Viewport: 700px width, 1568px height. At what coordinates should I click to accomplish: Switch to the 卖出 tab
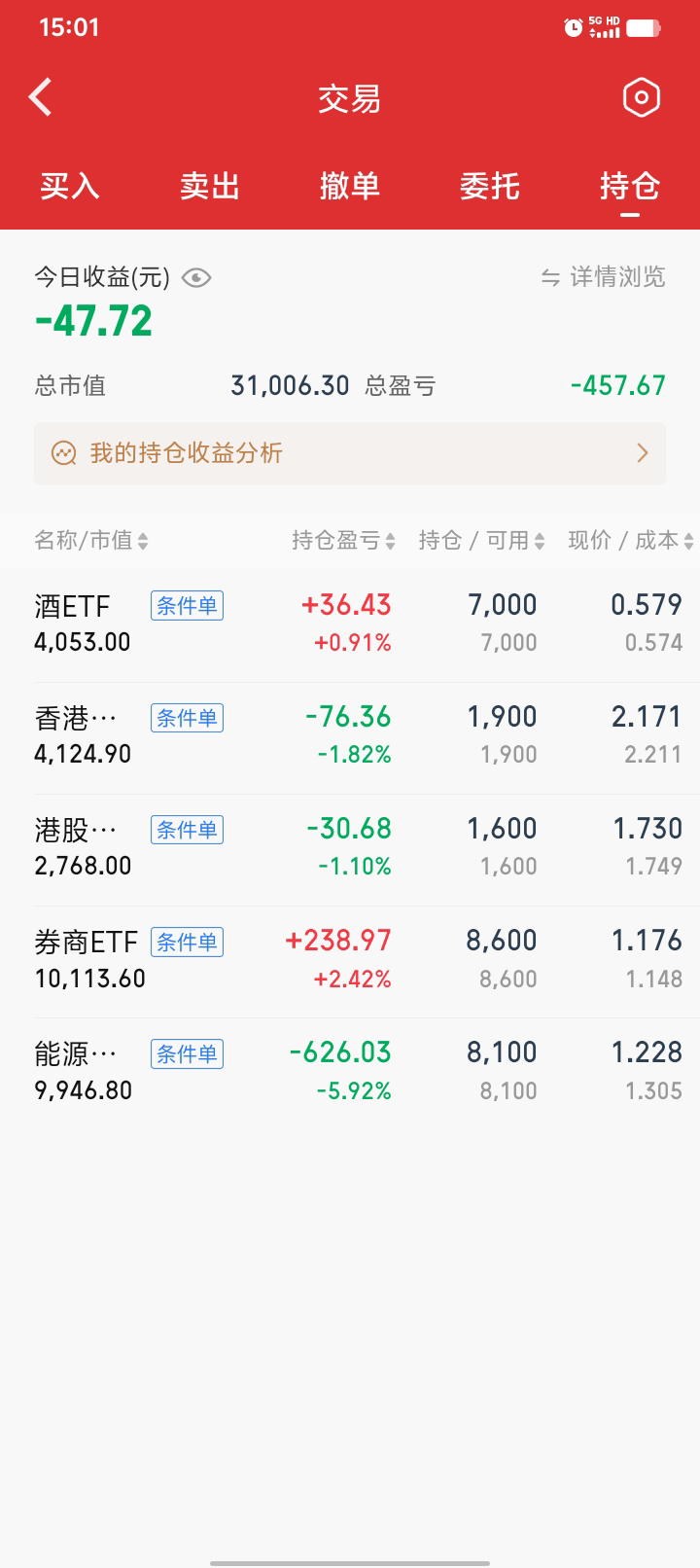click(210, 186)
